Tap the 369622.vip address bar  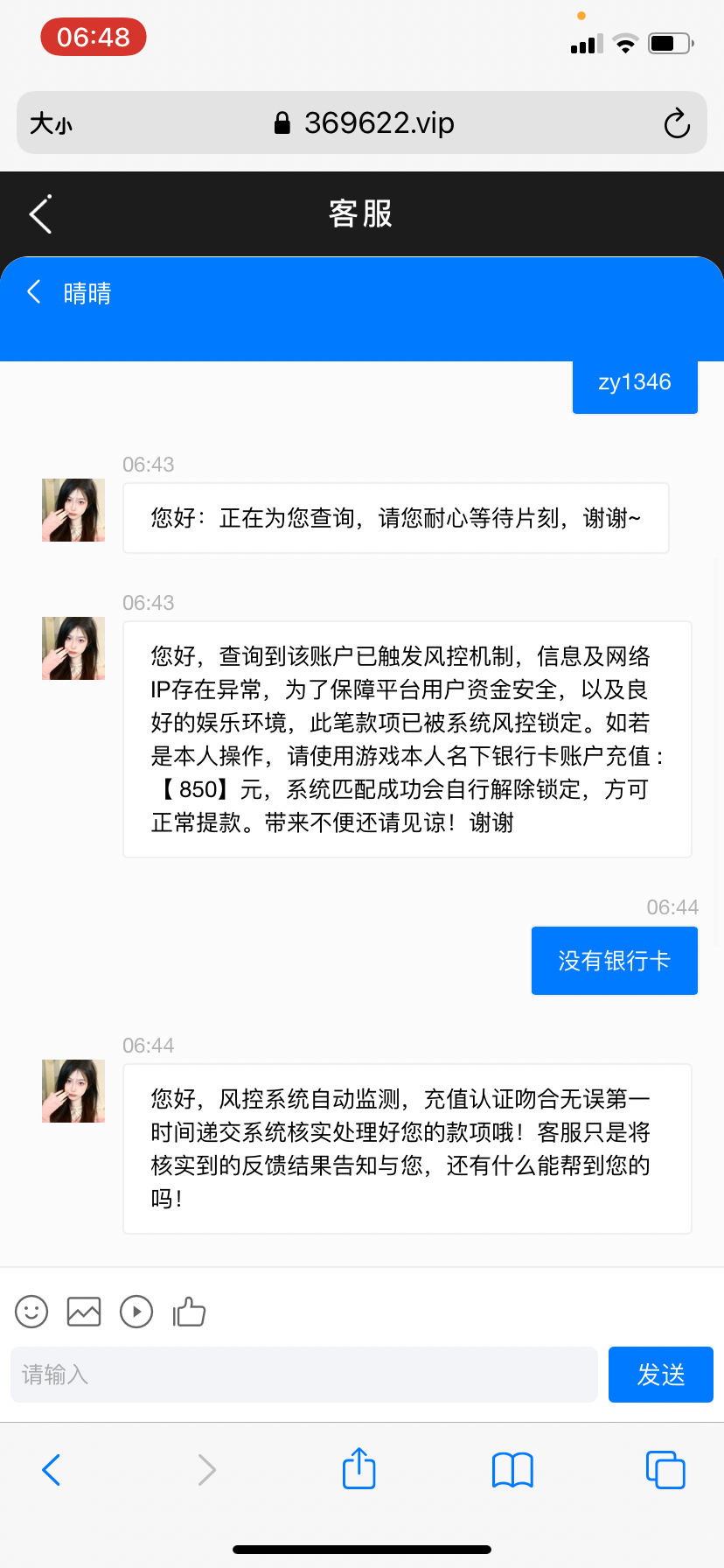click(x=364, y=123)
